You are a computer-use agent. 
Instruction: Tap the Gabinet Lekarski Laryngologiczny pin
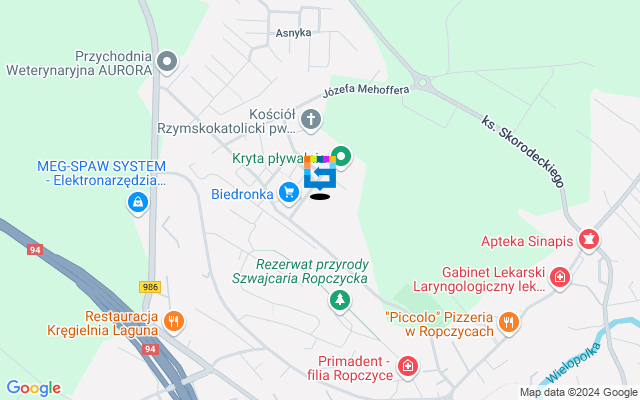[x=559, y=277]
